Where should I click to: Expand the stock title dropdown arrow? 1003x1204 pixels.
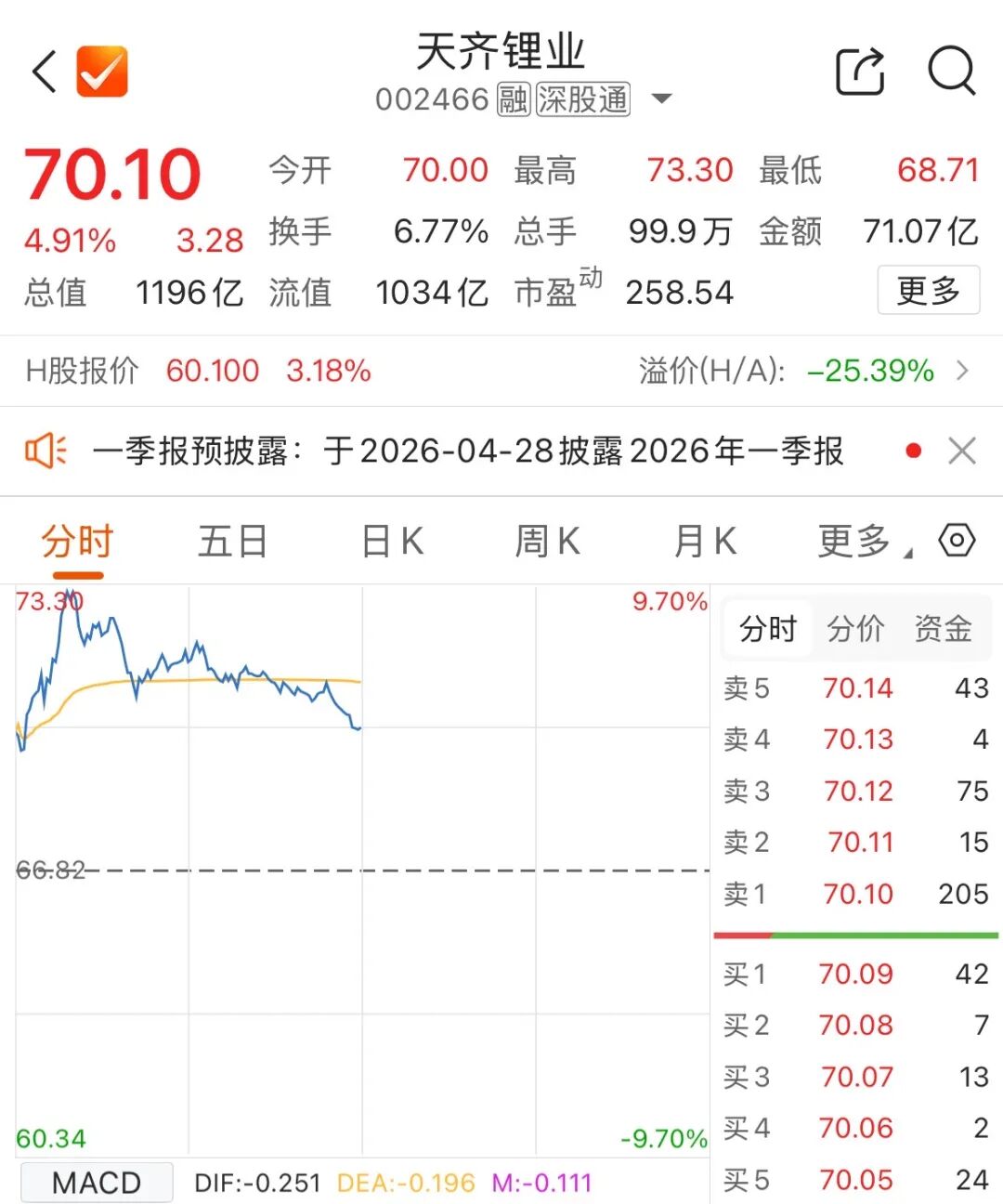(x=662, y=98)
